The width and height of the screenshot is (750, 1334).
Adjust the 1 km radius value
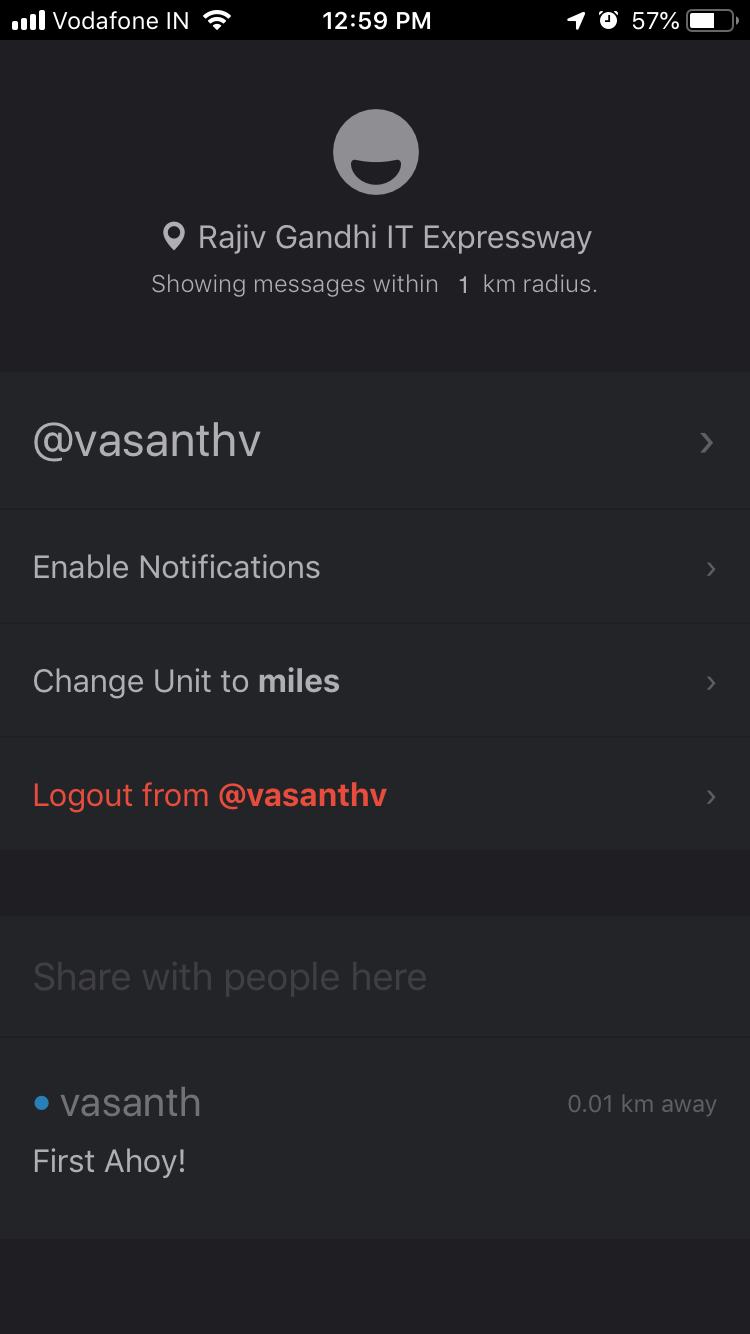point(463,285)
